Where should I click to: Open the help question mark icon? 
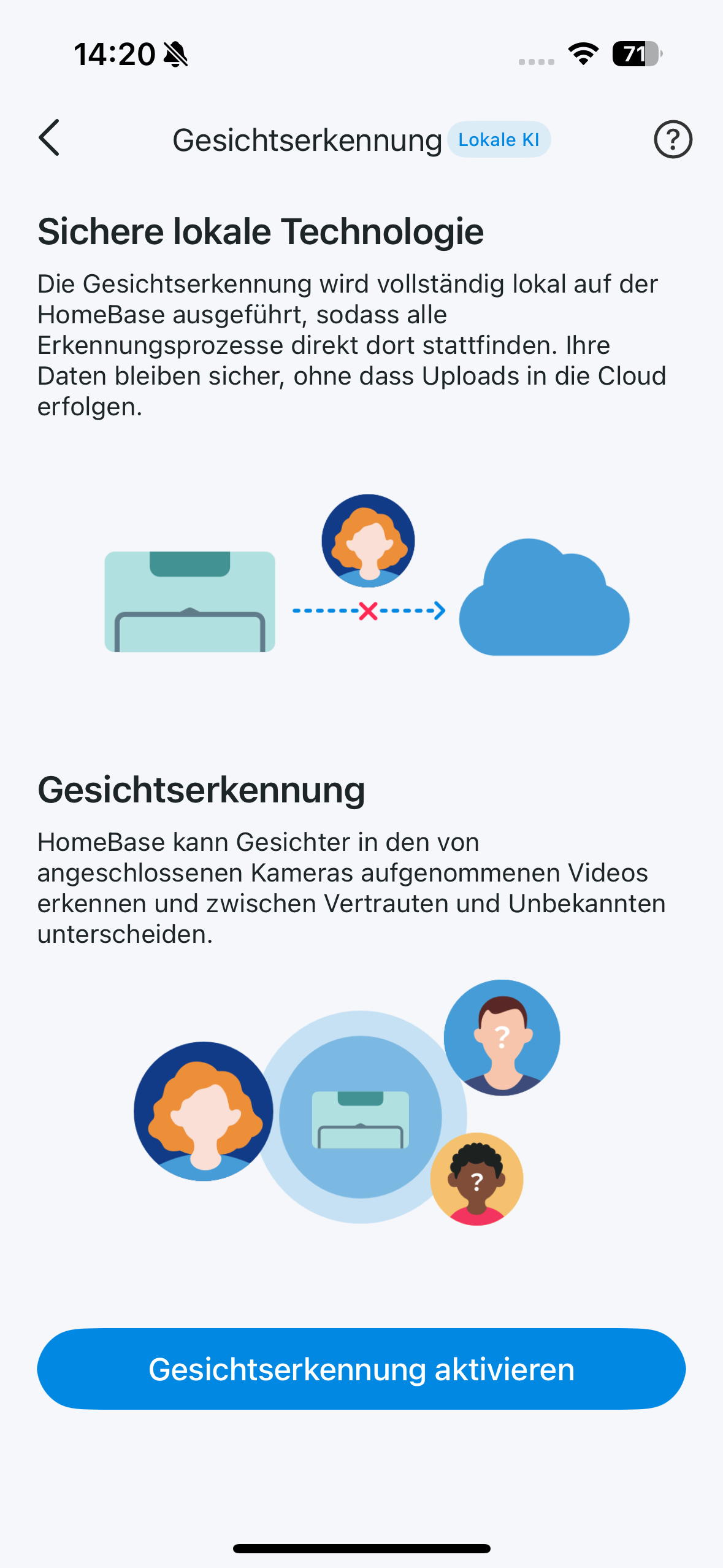(x=673, y=140)
